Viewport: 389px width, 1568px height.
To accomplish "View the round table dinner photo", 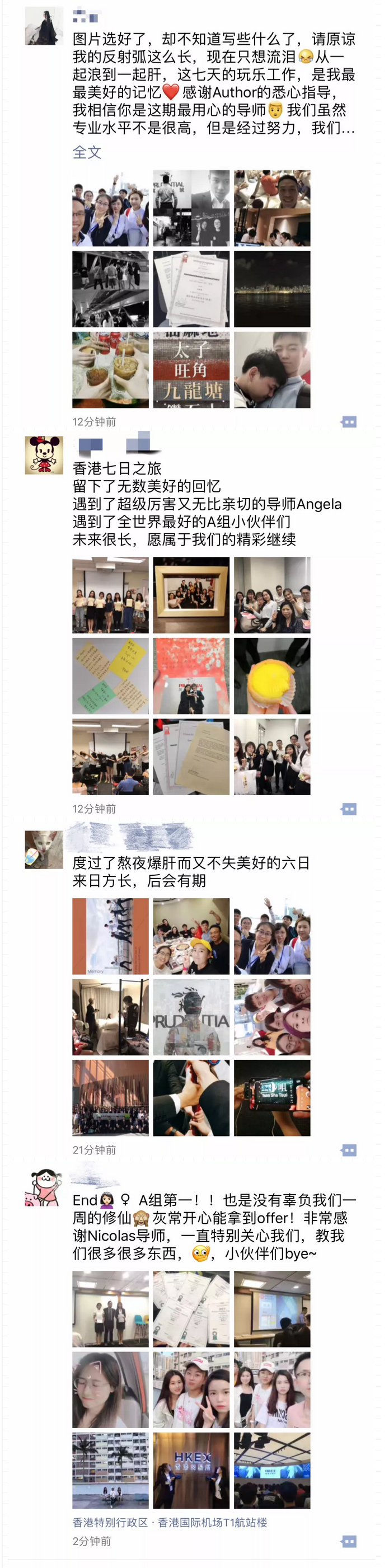I will (x=191, y=936).
